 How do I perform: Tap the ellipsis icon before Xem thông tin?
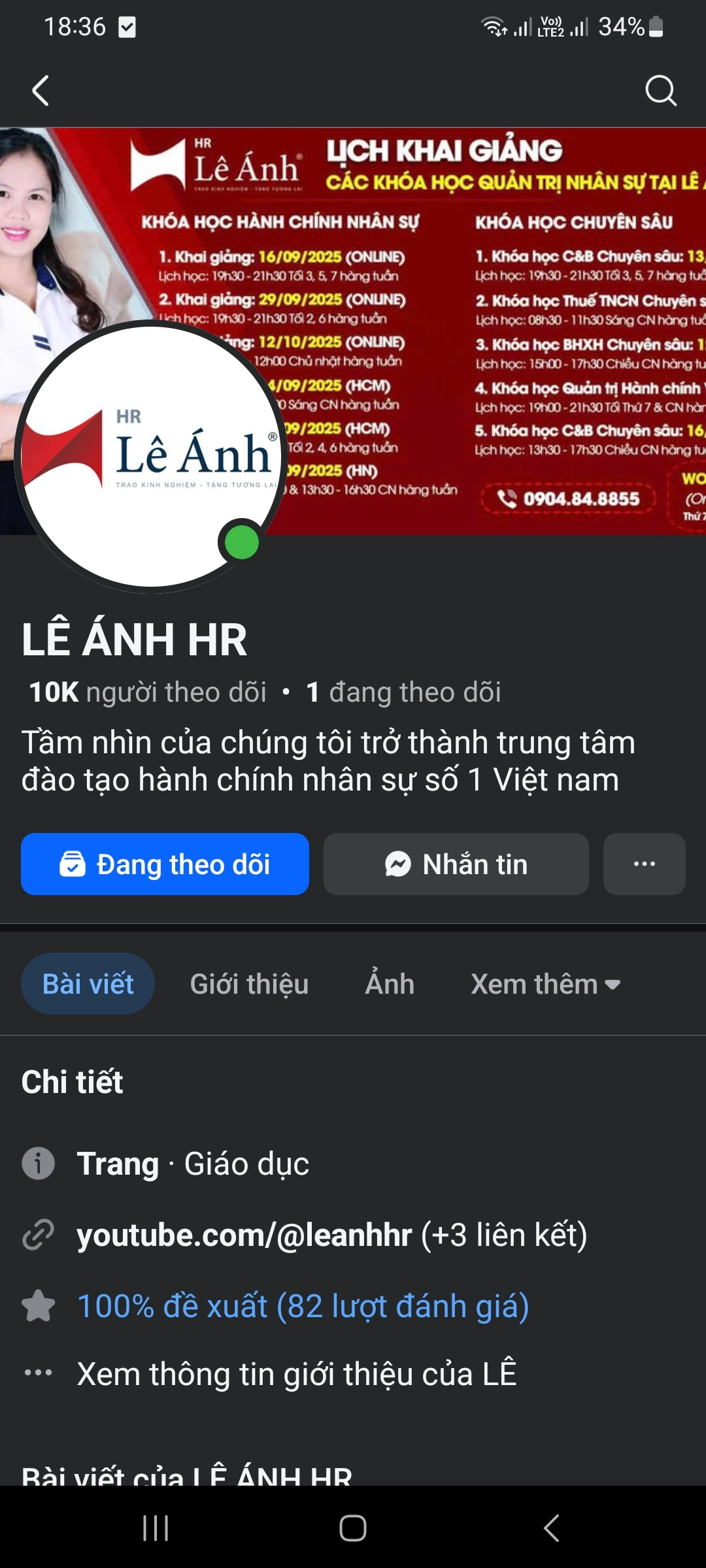pyautogui.click(x=38, y=1372)
